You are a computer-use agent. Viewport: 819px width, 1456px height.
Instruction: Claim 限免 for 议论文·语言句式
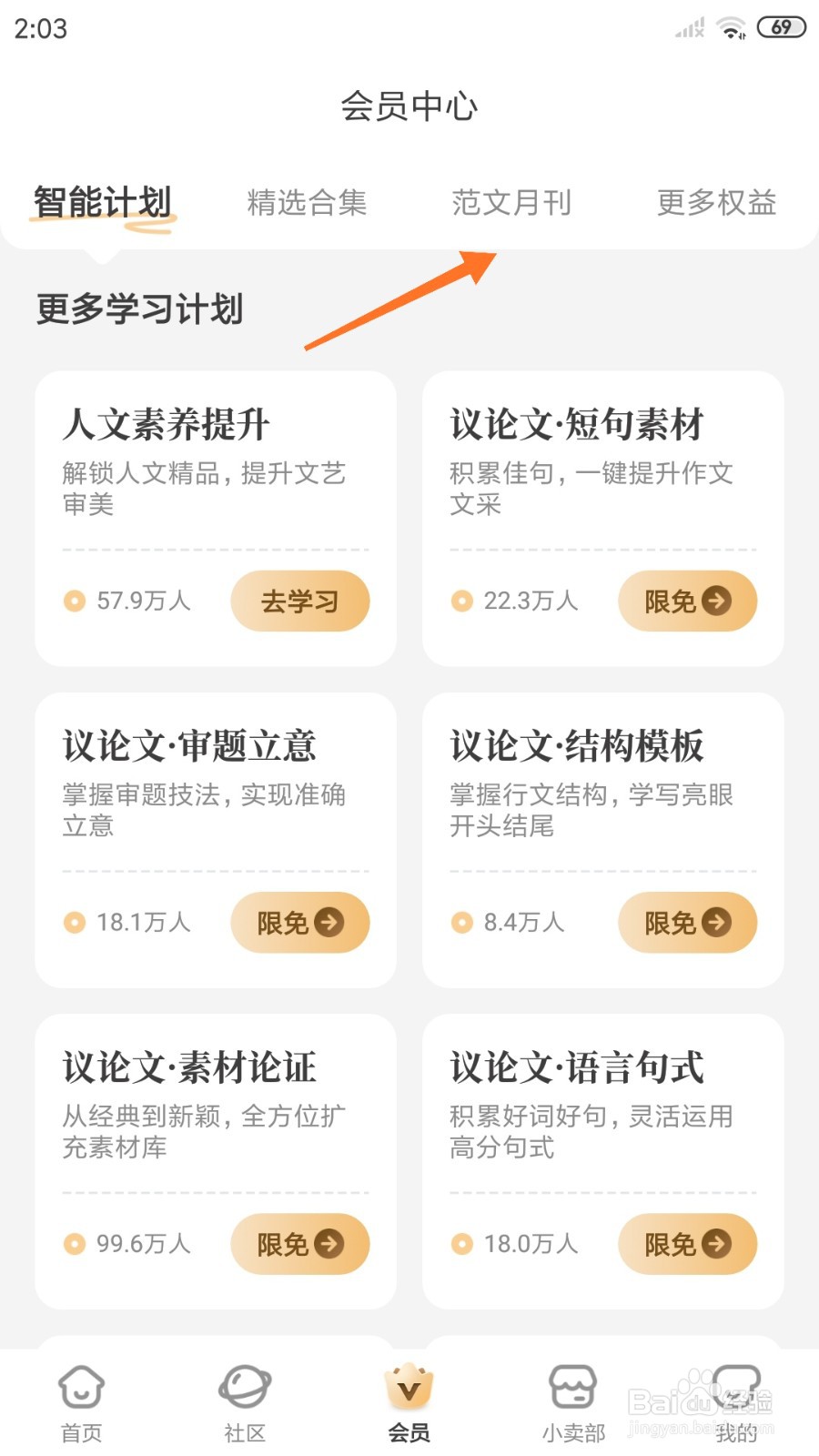687,1244
